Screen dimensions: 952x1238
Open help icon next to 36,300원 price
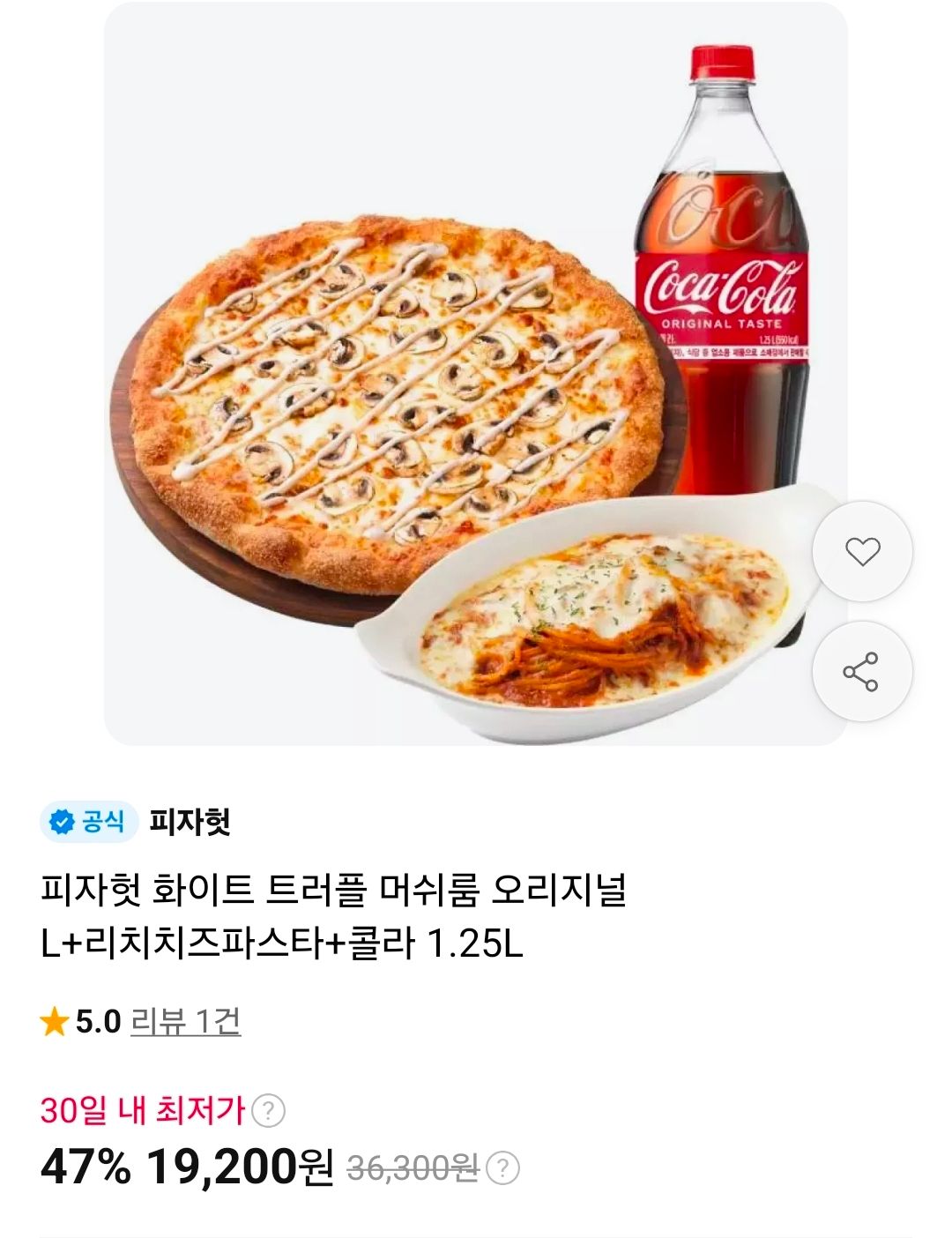click(503, 1168)
